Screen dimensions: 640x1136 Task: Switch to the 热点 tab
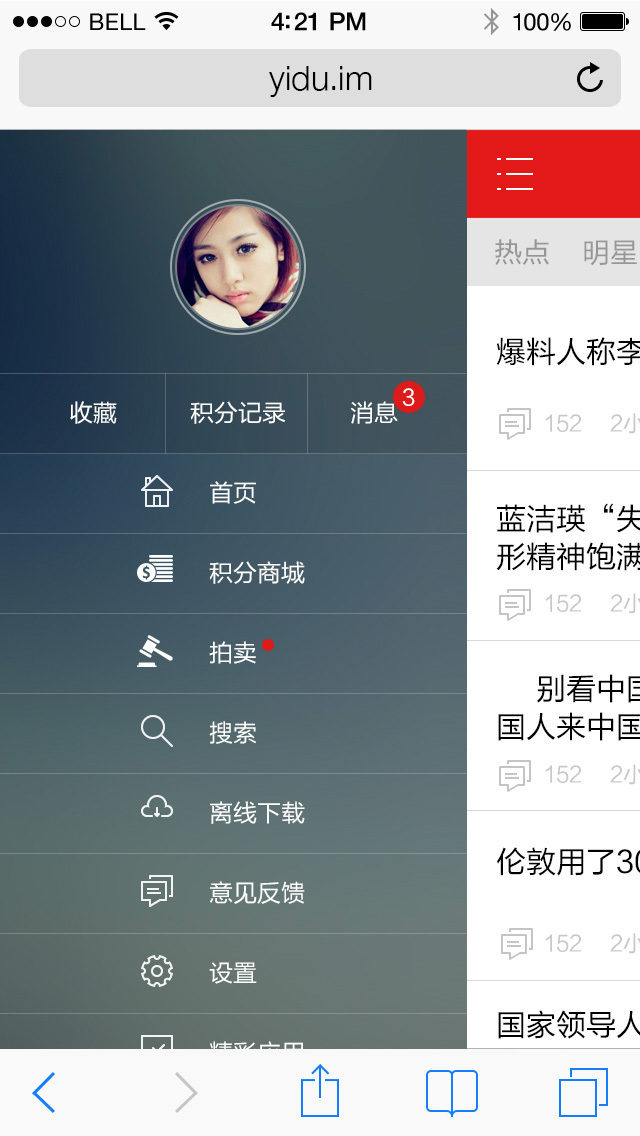[522, 252]
